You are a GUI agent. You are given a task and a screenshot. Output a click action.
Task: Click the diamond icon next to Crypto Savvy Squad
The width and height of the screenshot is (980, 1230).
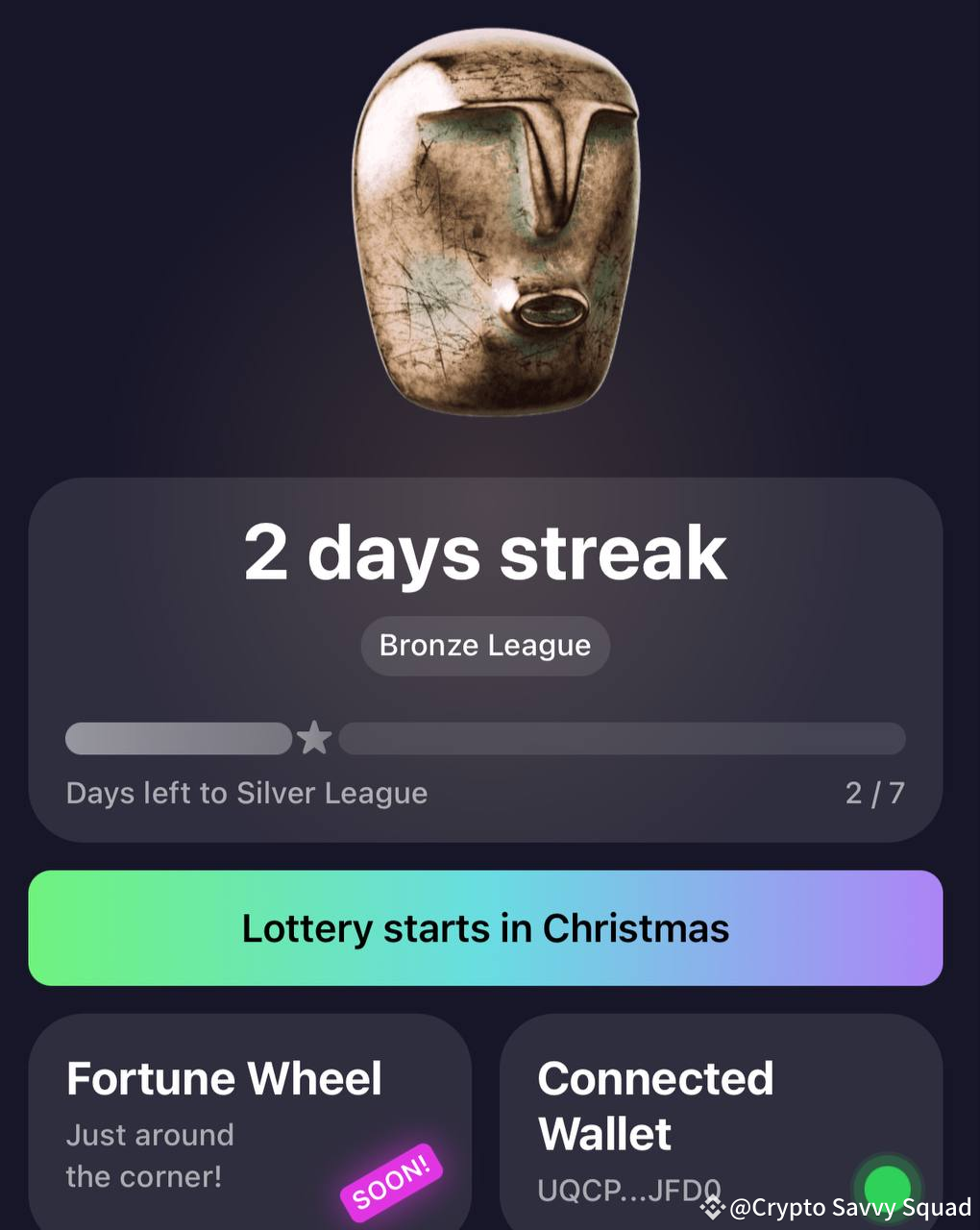pos(712,1207)
